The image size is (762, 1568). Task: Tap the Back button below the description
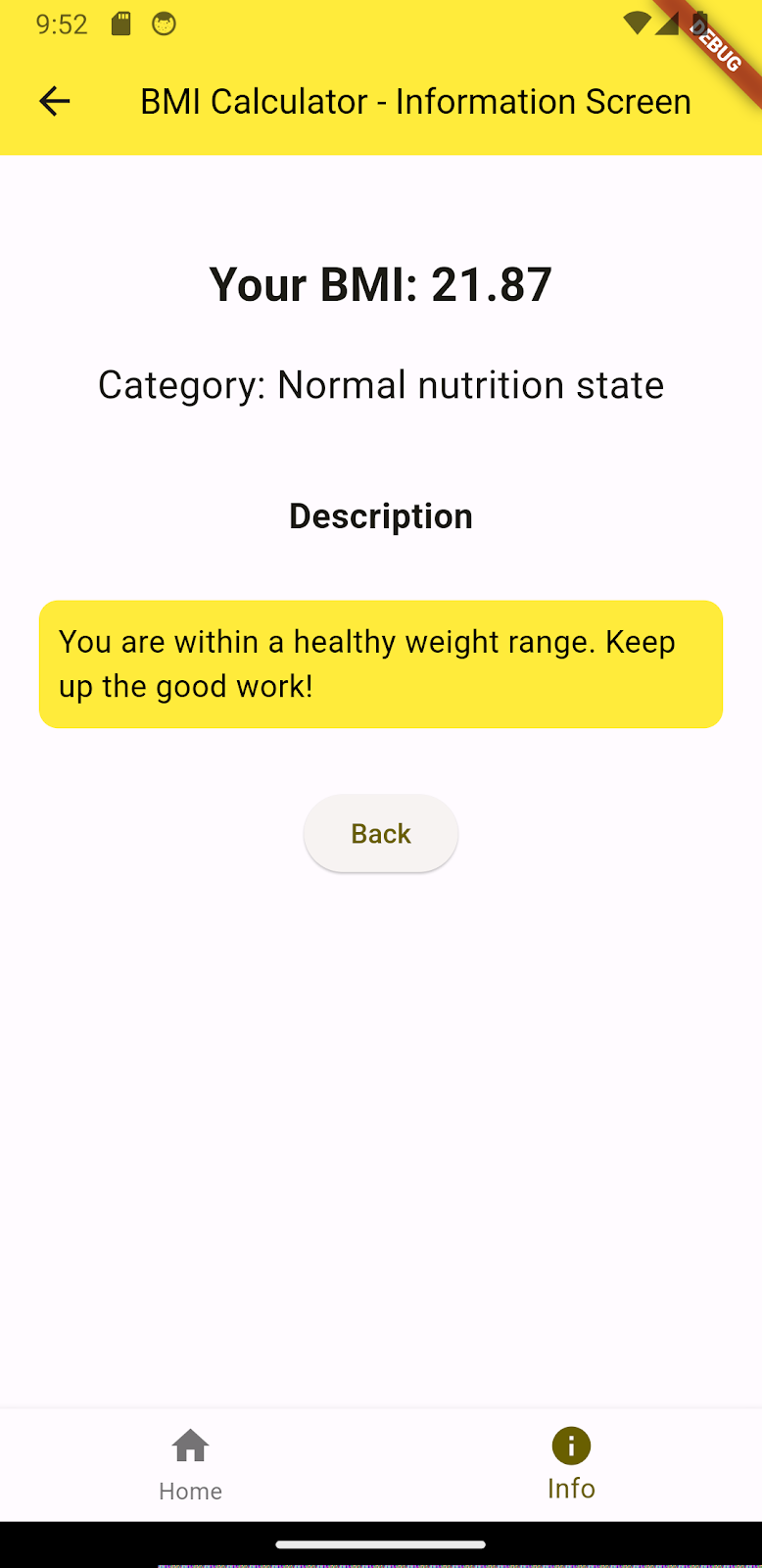(381, 833)
